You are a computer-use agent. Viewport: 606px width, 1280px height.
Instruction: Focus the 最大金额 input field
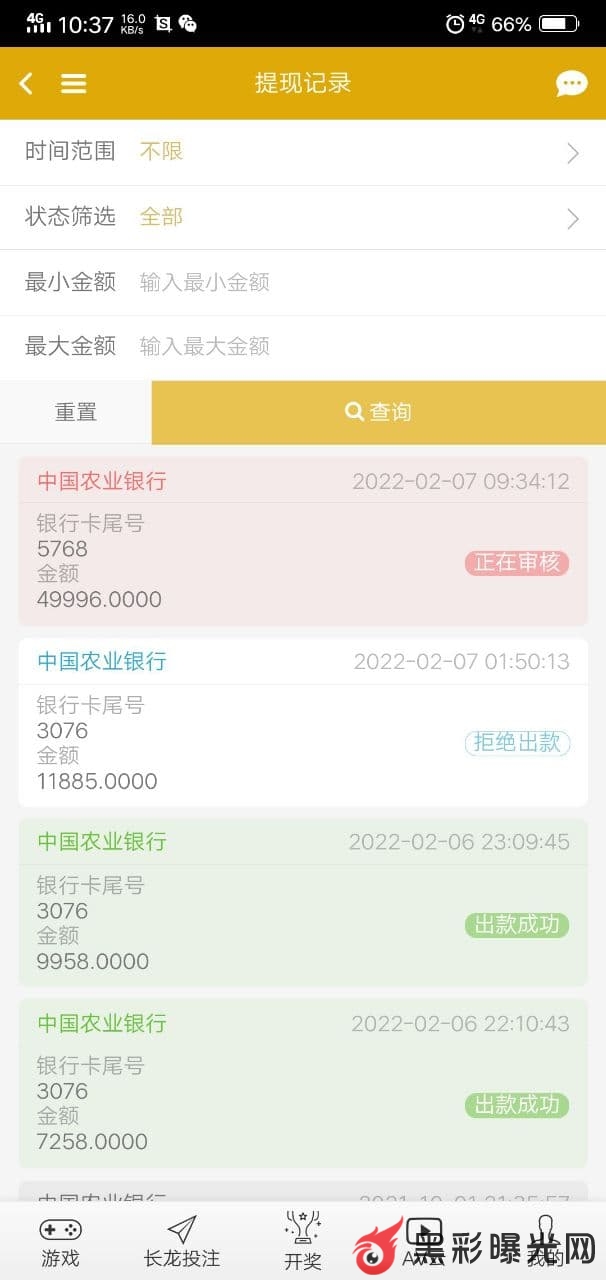point(360,347)
